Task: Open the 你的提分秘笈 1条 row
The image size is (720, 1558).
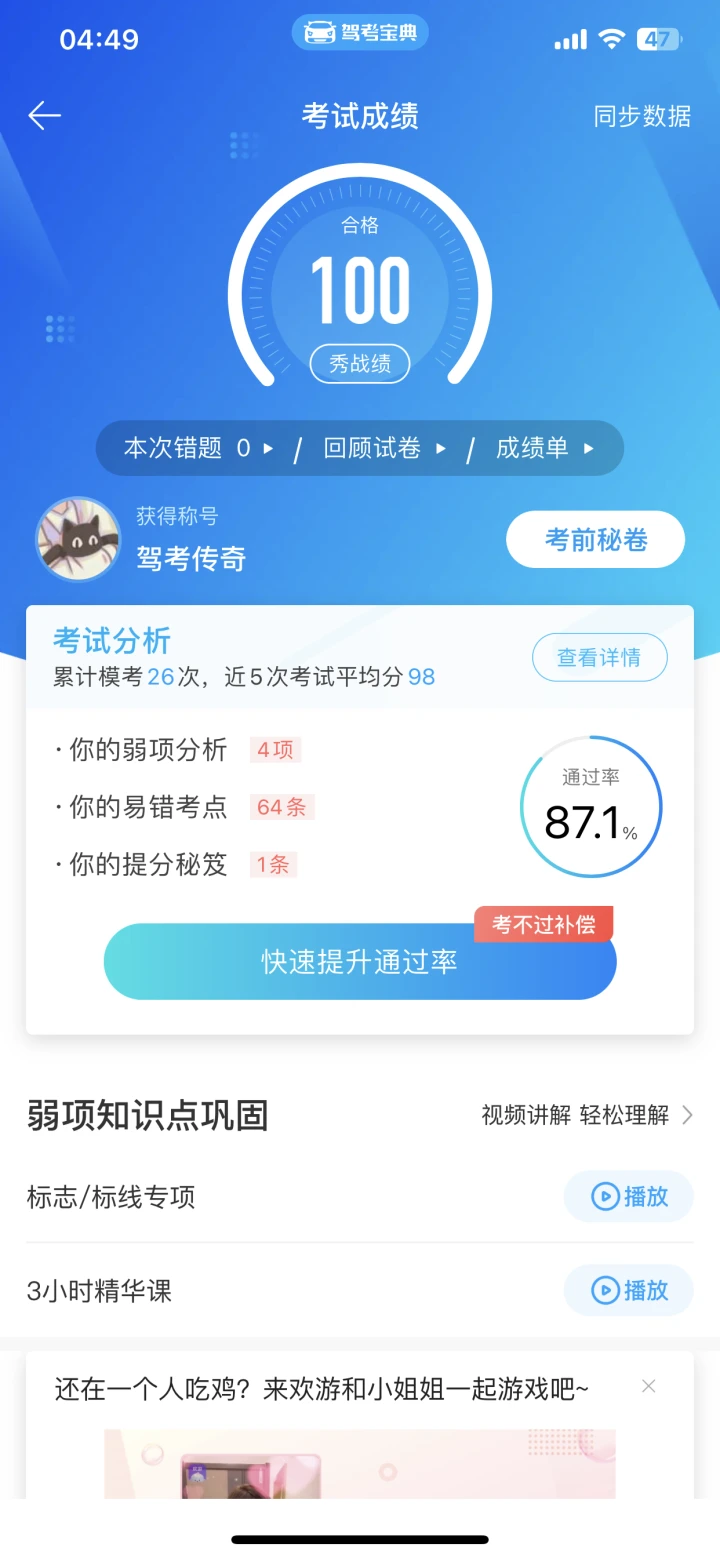Action: click(176, 865)
